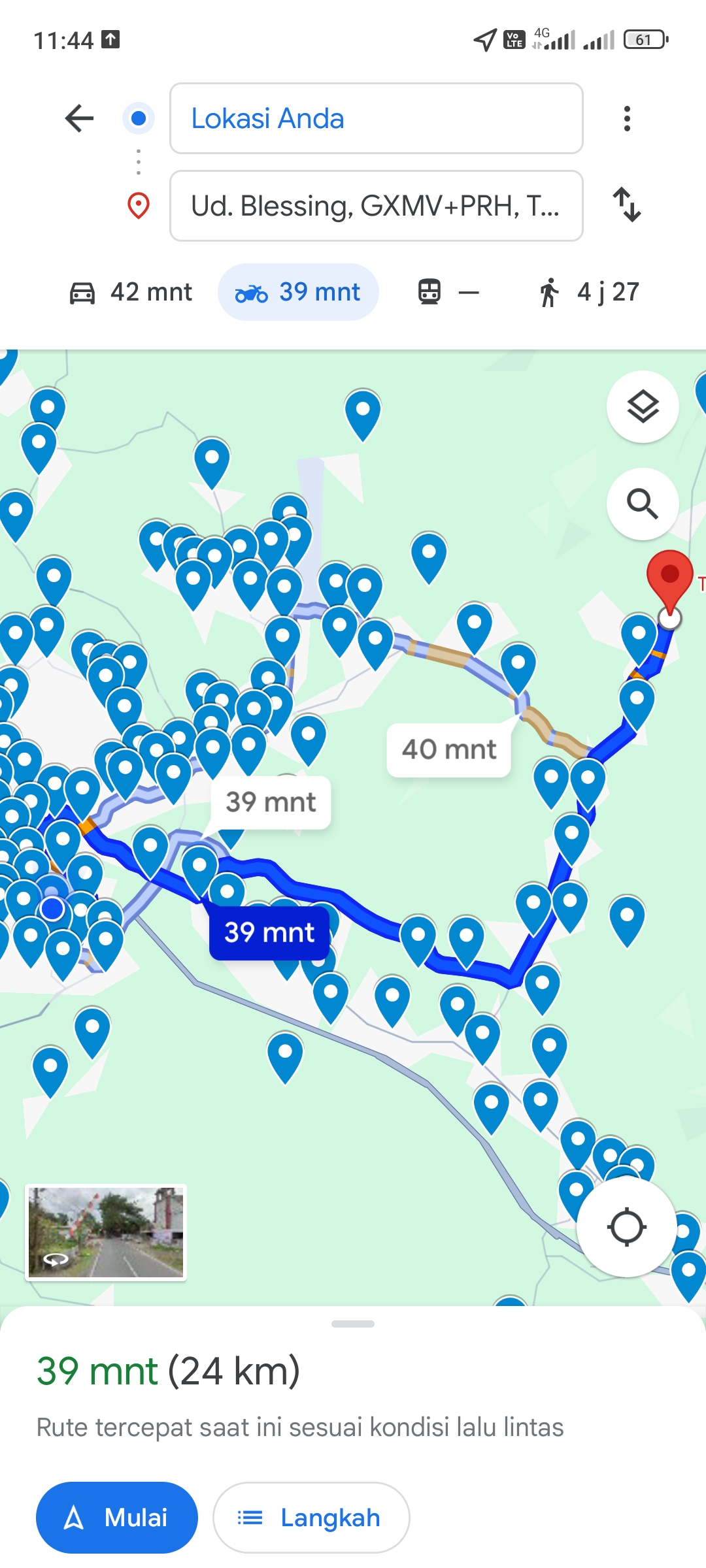706x1568 pixels.
Task: Open the three-dot overflow menu
Action: [x=627, y=118]
